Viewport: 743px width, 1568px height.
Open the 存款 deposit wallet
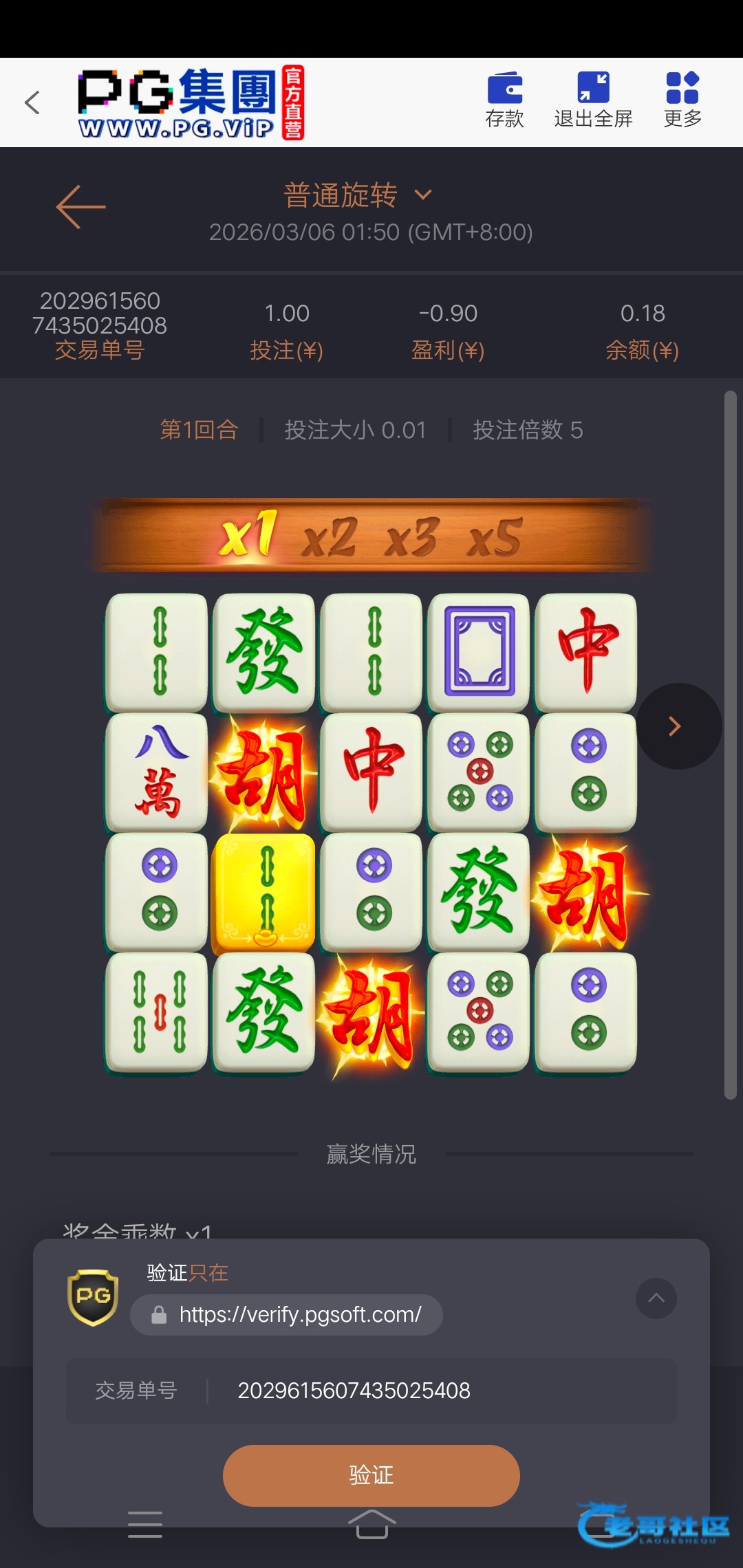[x=504, y=100]
